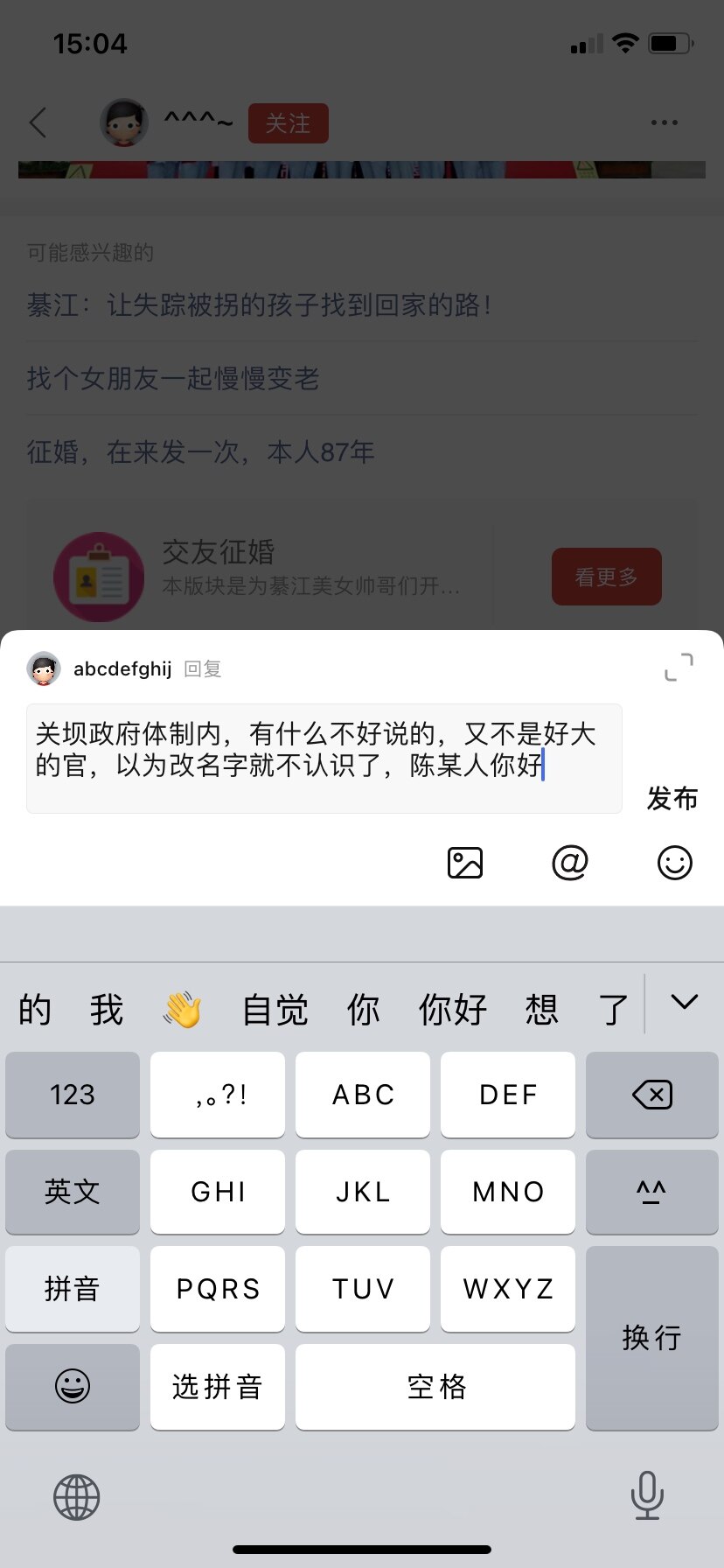Expand the reply editor to fullscreen
Image resolution: width=724 pixels, height=1568 pixels.
click(x=679, y=668)
